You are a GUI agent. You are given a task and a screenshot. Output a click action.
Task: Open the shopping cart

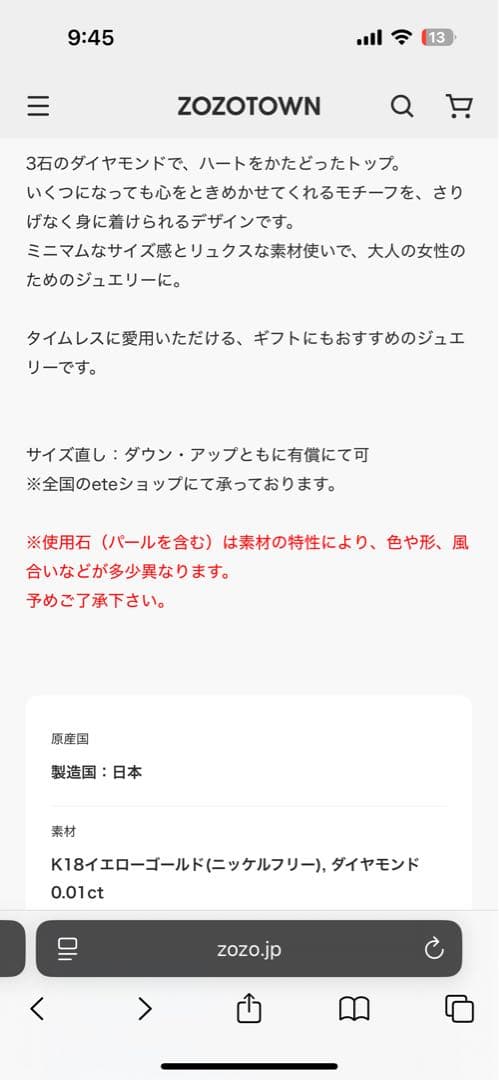coord(459,106)
